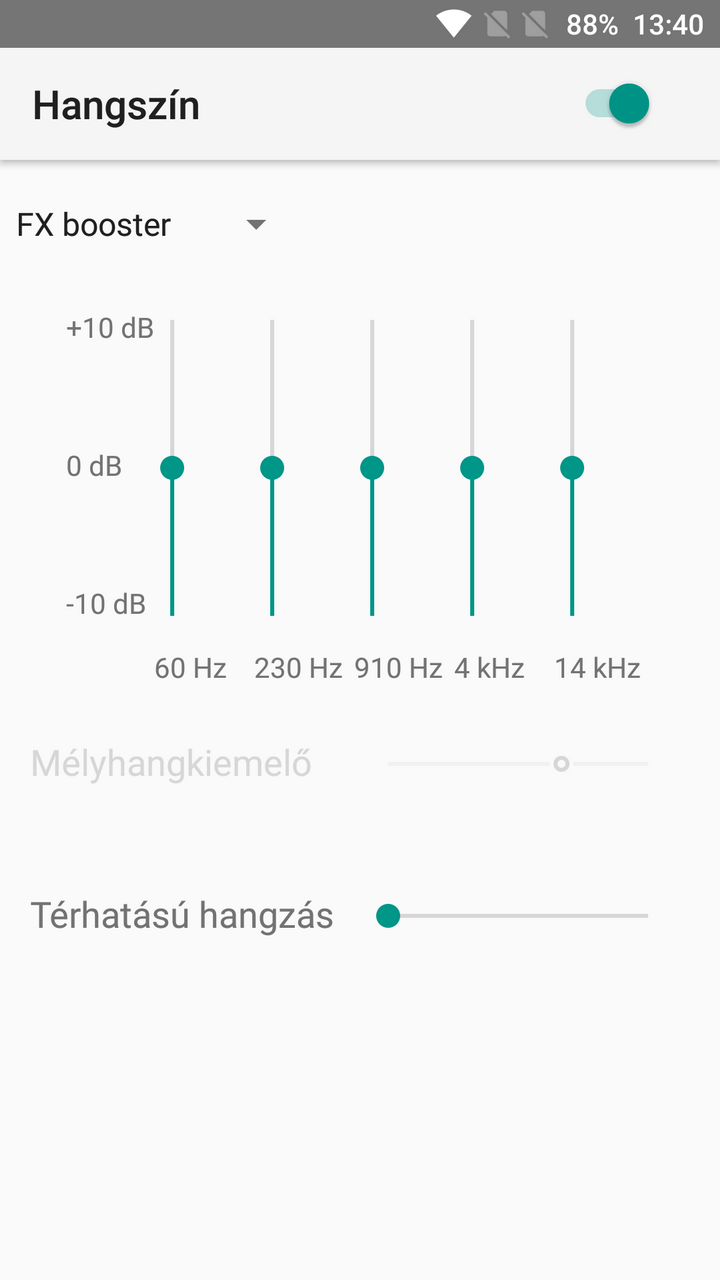Image resolution: width=720 pixels, height=1280 pixels.
Task: Tap the 910 Hz band slider
Action: tap(372, 467)
